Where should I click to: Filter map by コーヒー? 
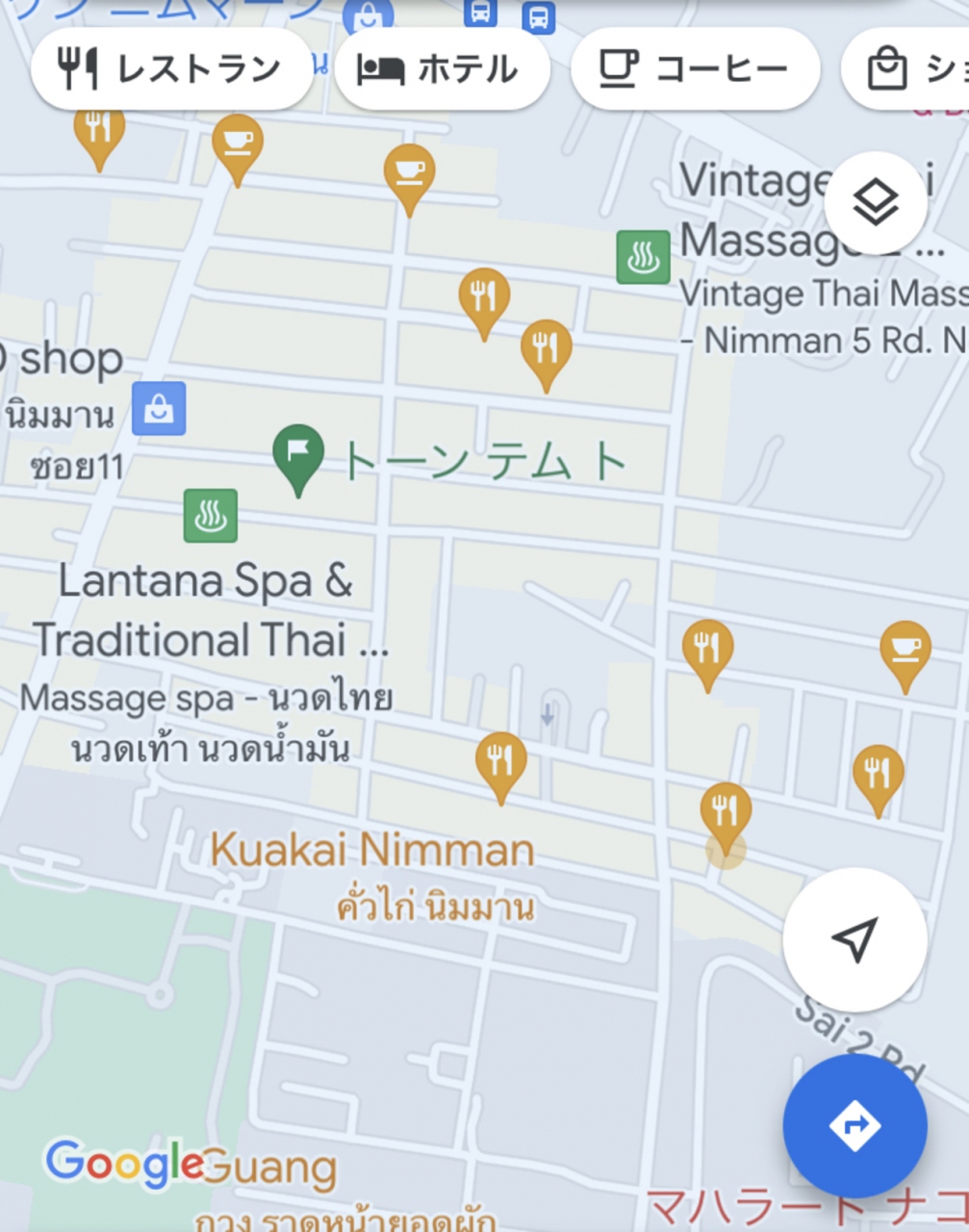(x=695, y=69)
